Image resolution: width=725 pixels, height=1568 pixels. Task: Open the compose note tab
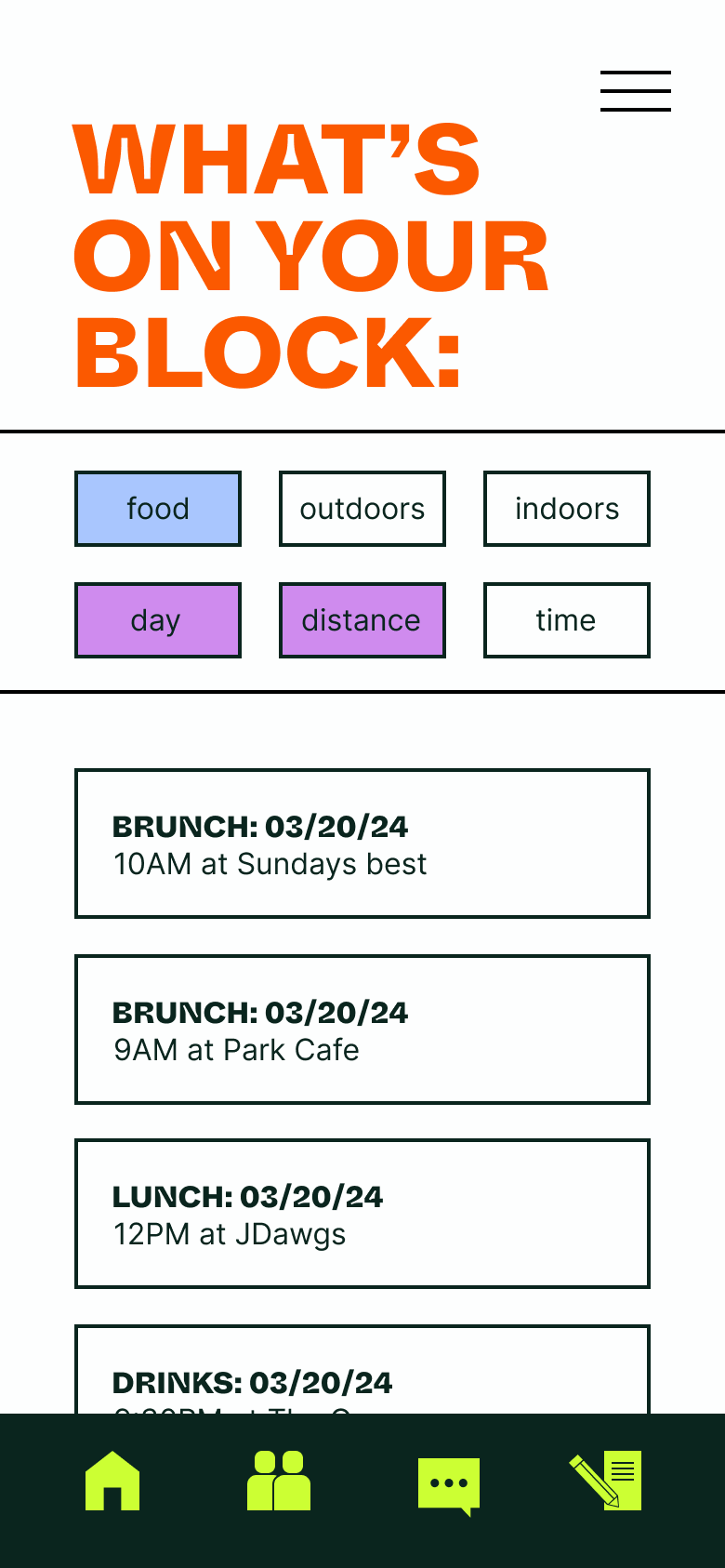coord(607,1481)
